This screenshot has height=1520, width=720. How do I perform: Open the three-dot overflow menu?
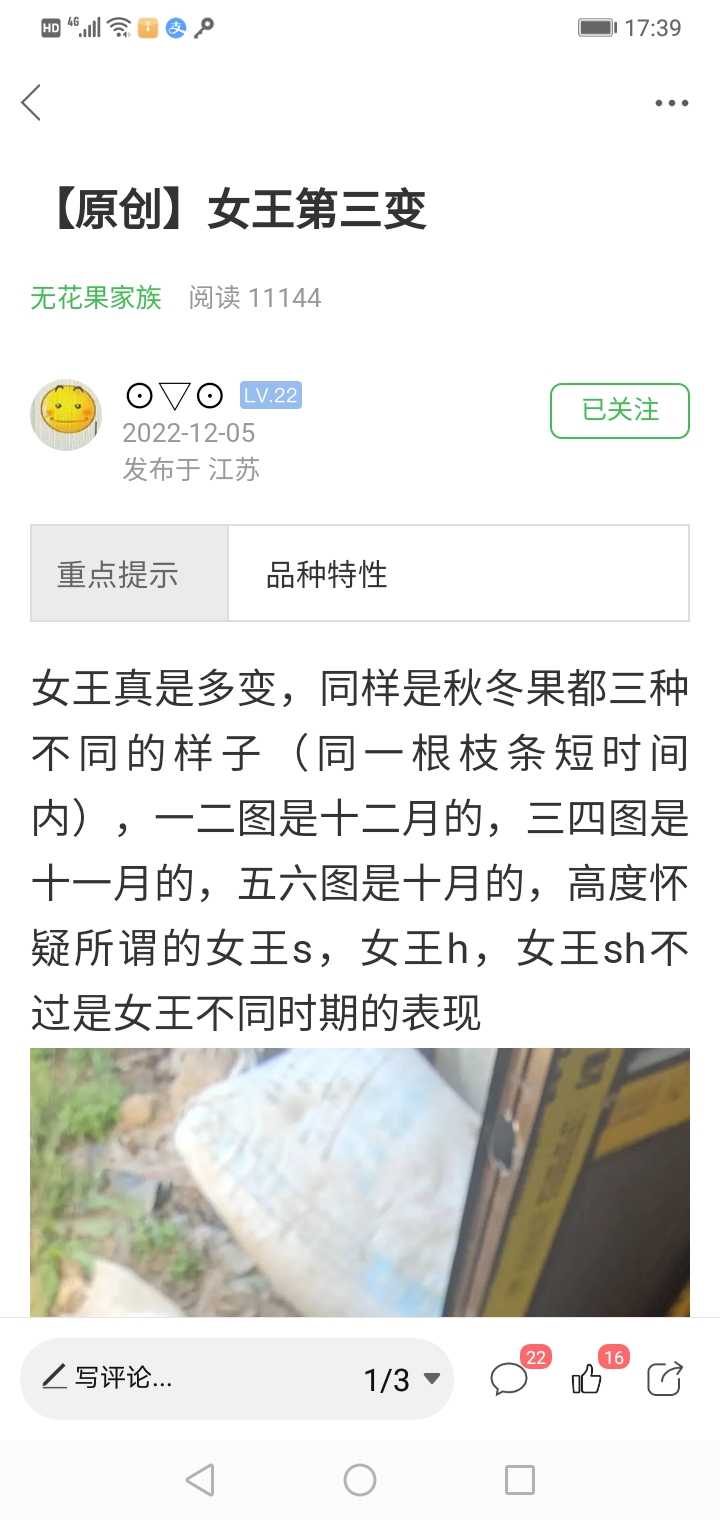(x=671, y=103)
